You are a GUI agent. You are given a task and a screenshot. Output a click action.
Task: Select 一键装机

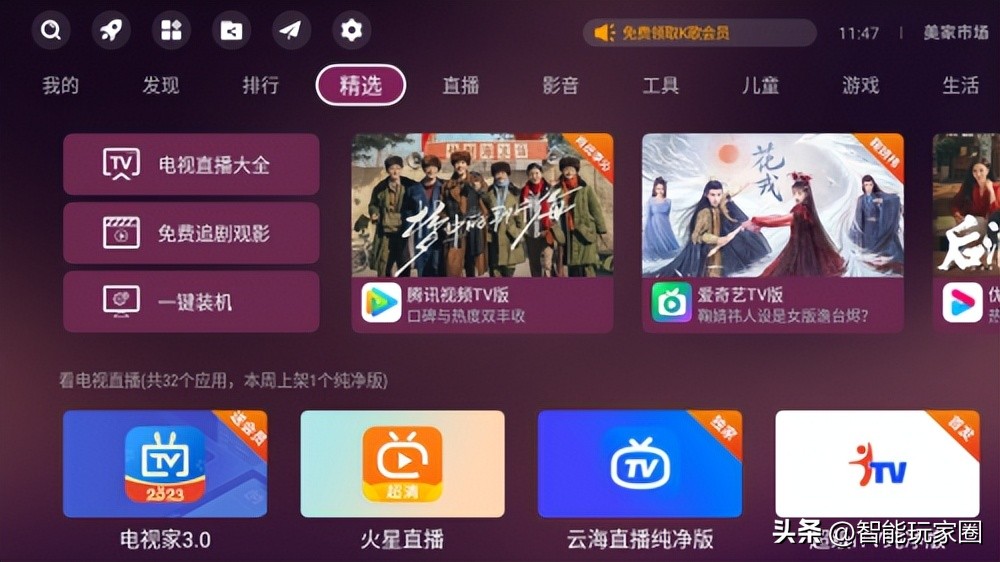coord(191,301)
